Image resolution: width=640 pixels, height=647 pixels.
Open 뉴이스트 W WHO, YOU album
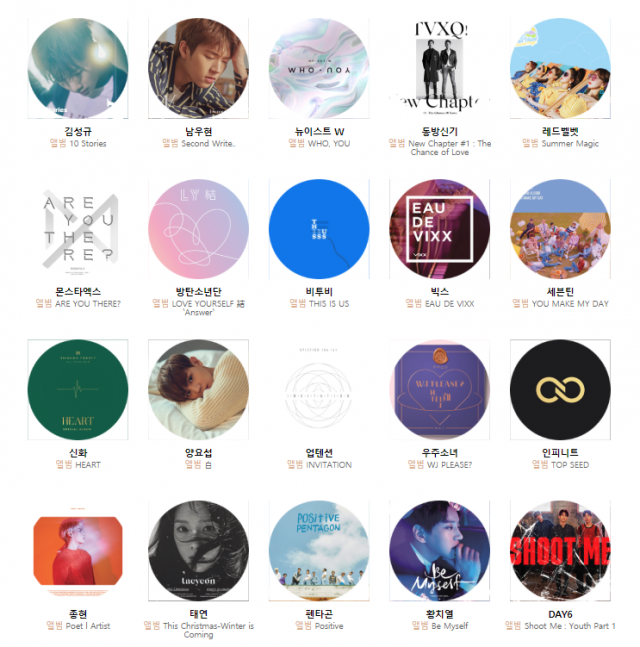click(x=319, y=68)
